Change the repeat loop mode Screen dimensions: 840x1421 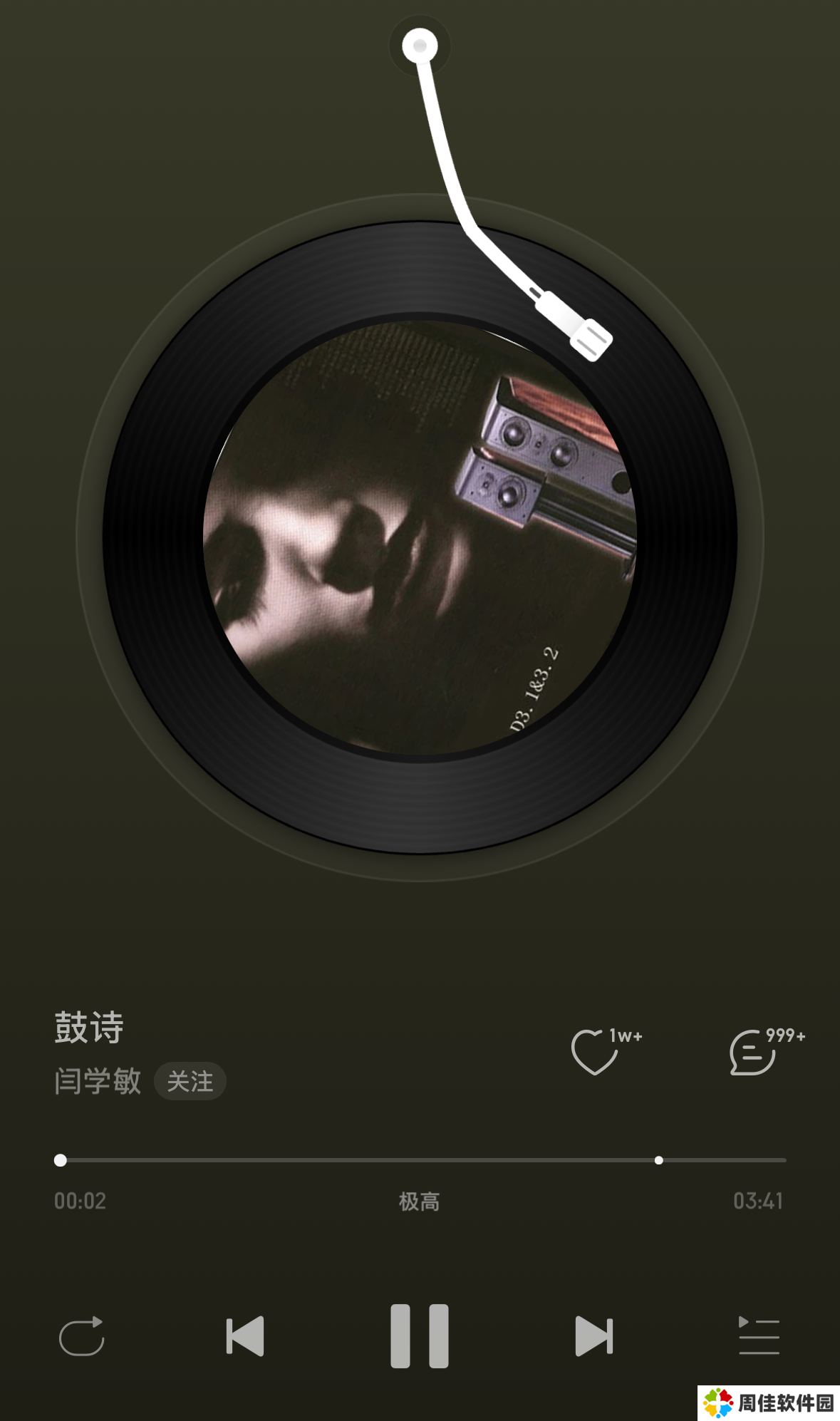point(82,1335)
